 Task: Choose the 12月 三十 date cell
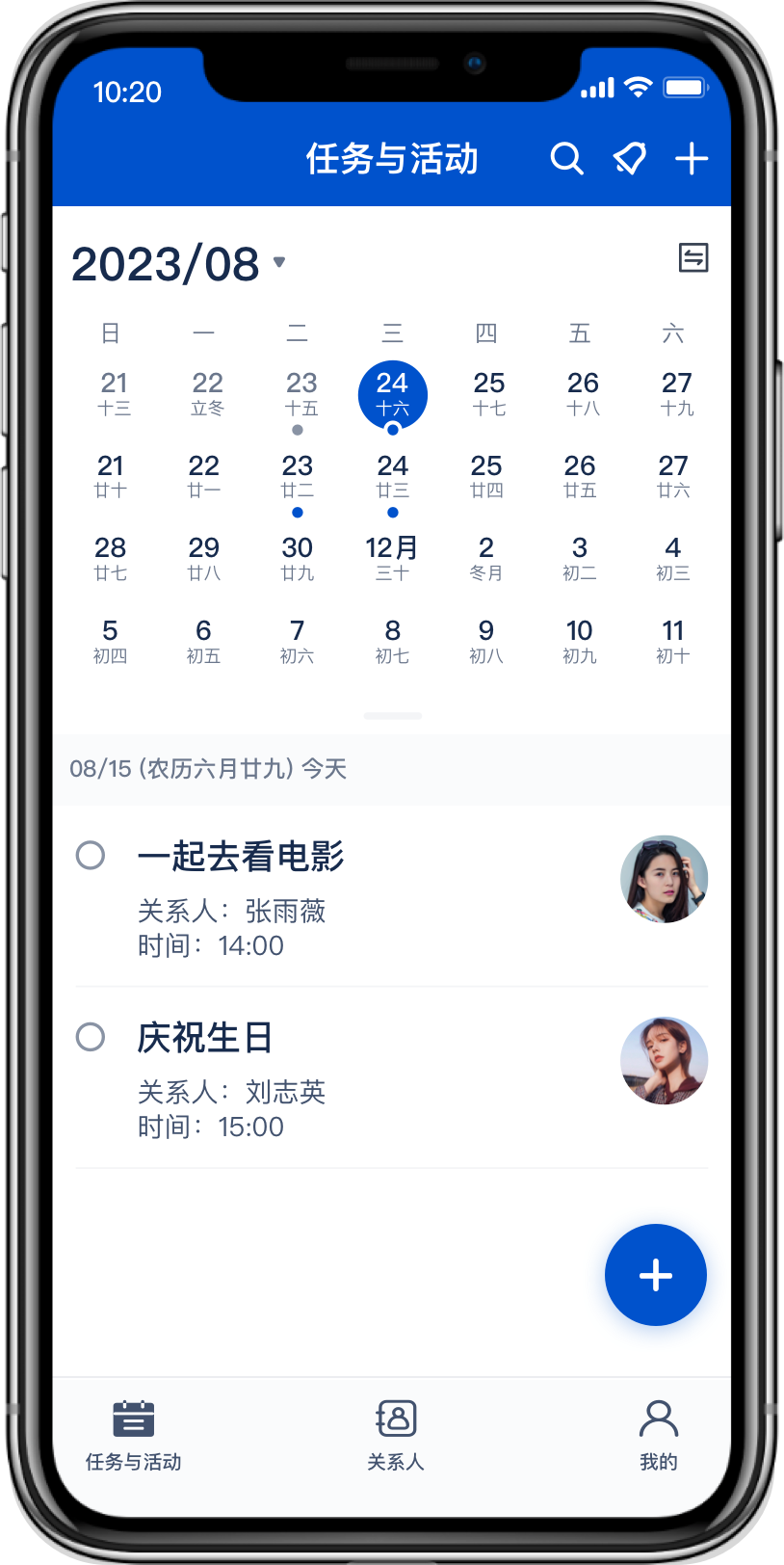(392, 559)
